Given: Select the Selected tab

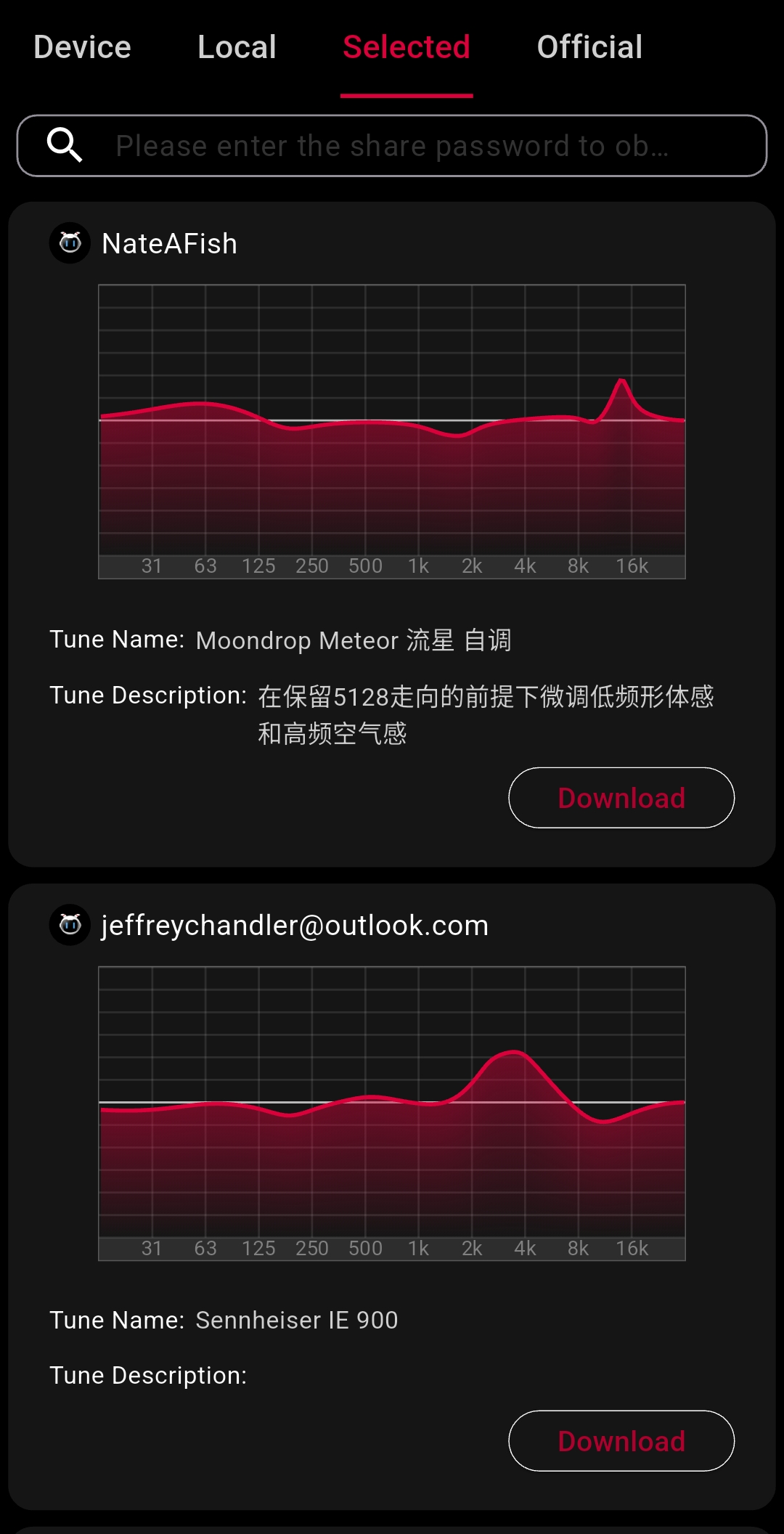Looking at the screenshot, I should (406, 47).
